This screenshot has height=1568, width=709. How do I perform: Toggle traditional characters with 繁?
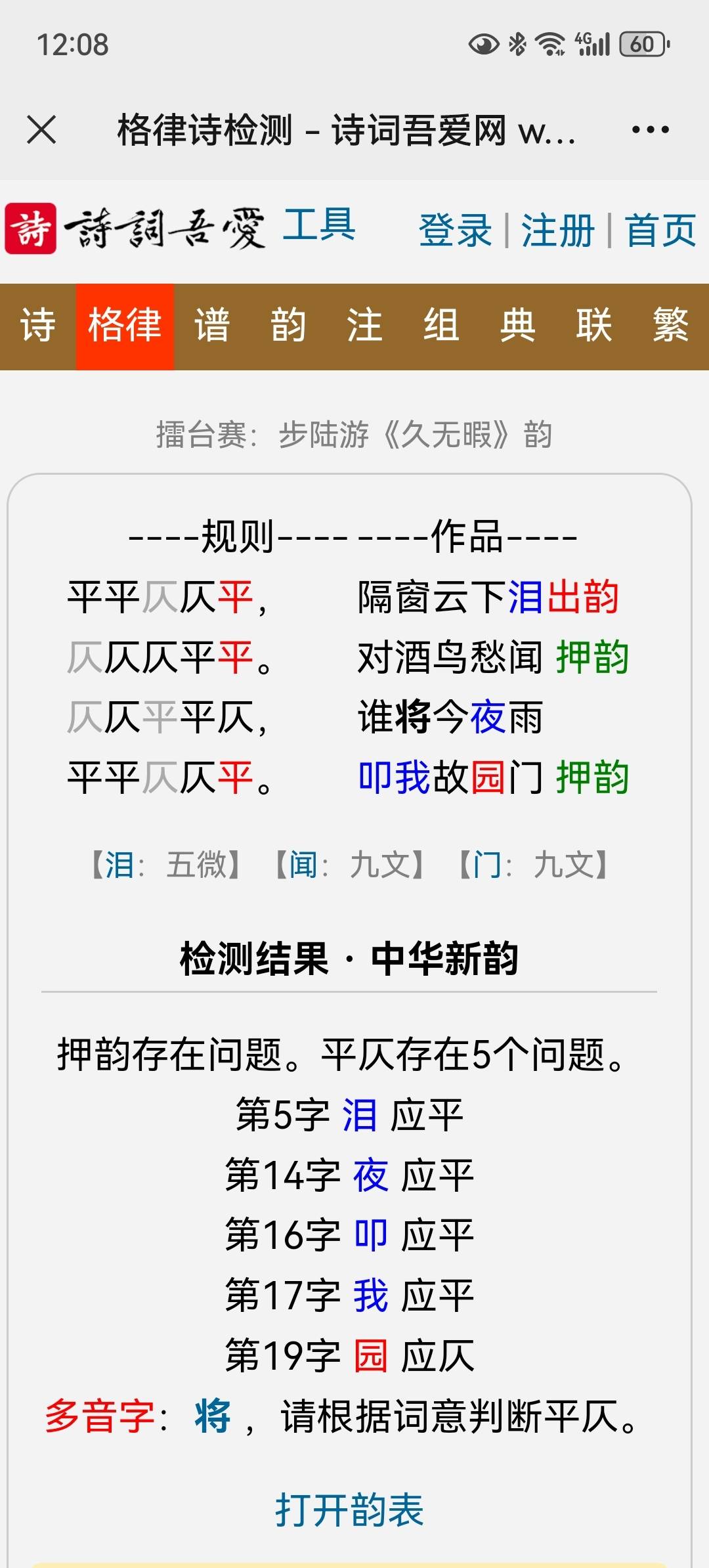670,326
